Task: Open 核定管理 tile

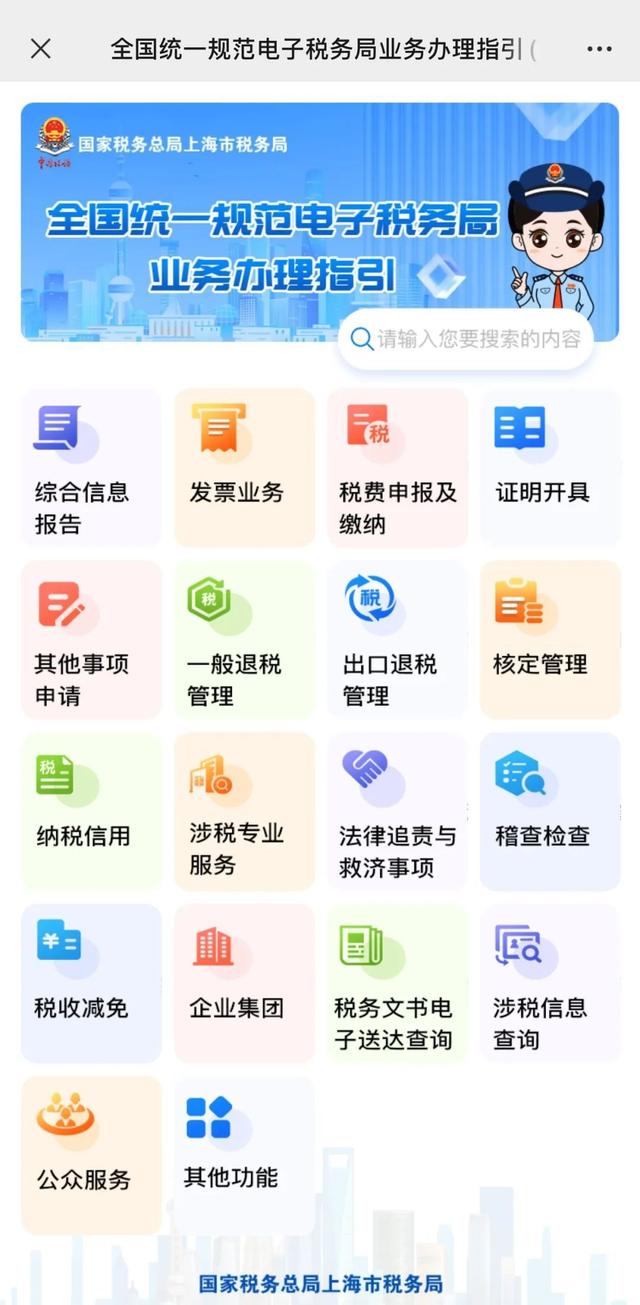Action: [x=550, y=639]
